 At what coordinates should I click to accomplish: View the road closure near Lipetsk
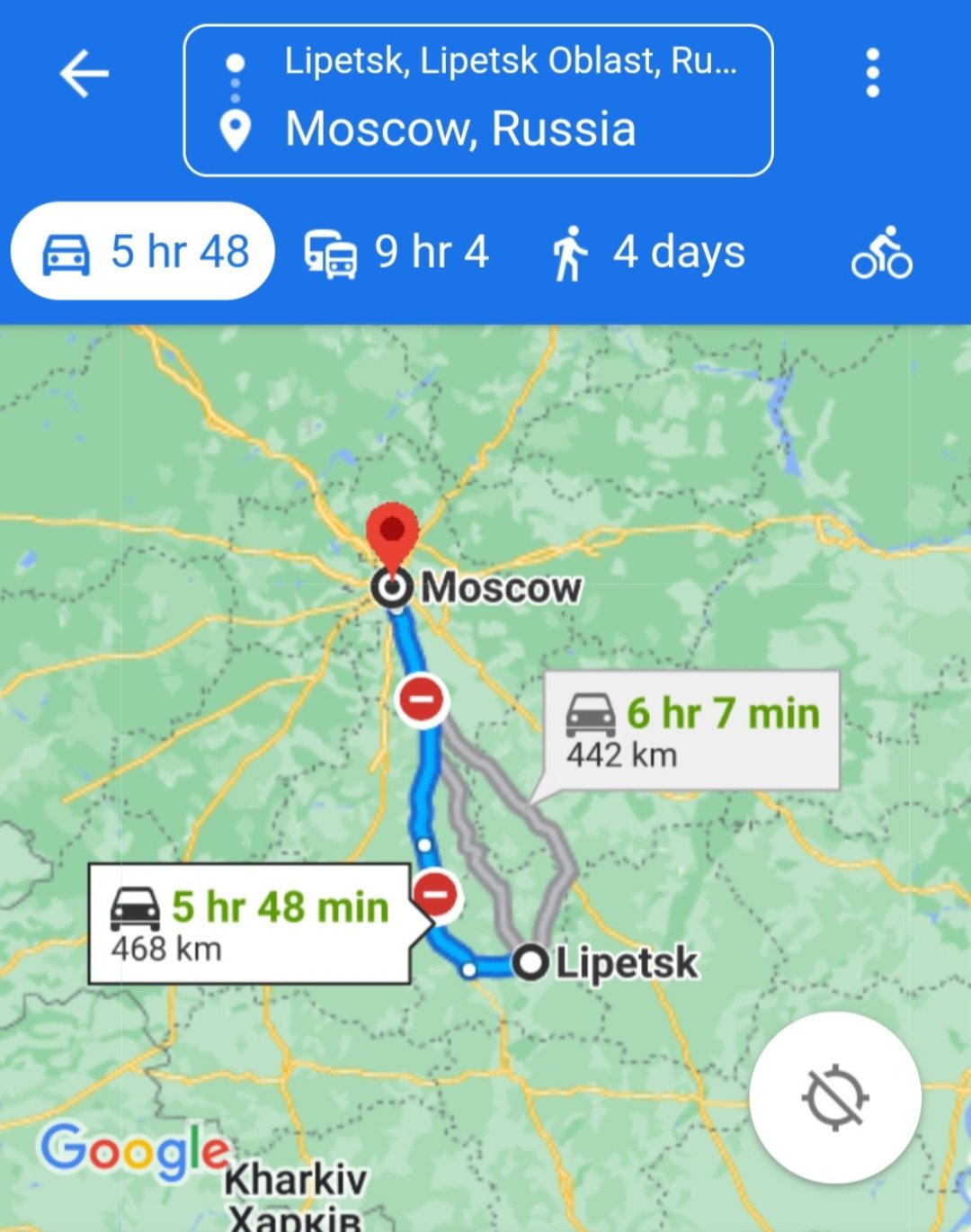tap(437, 894)
